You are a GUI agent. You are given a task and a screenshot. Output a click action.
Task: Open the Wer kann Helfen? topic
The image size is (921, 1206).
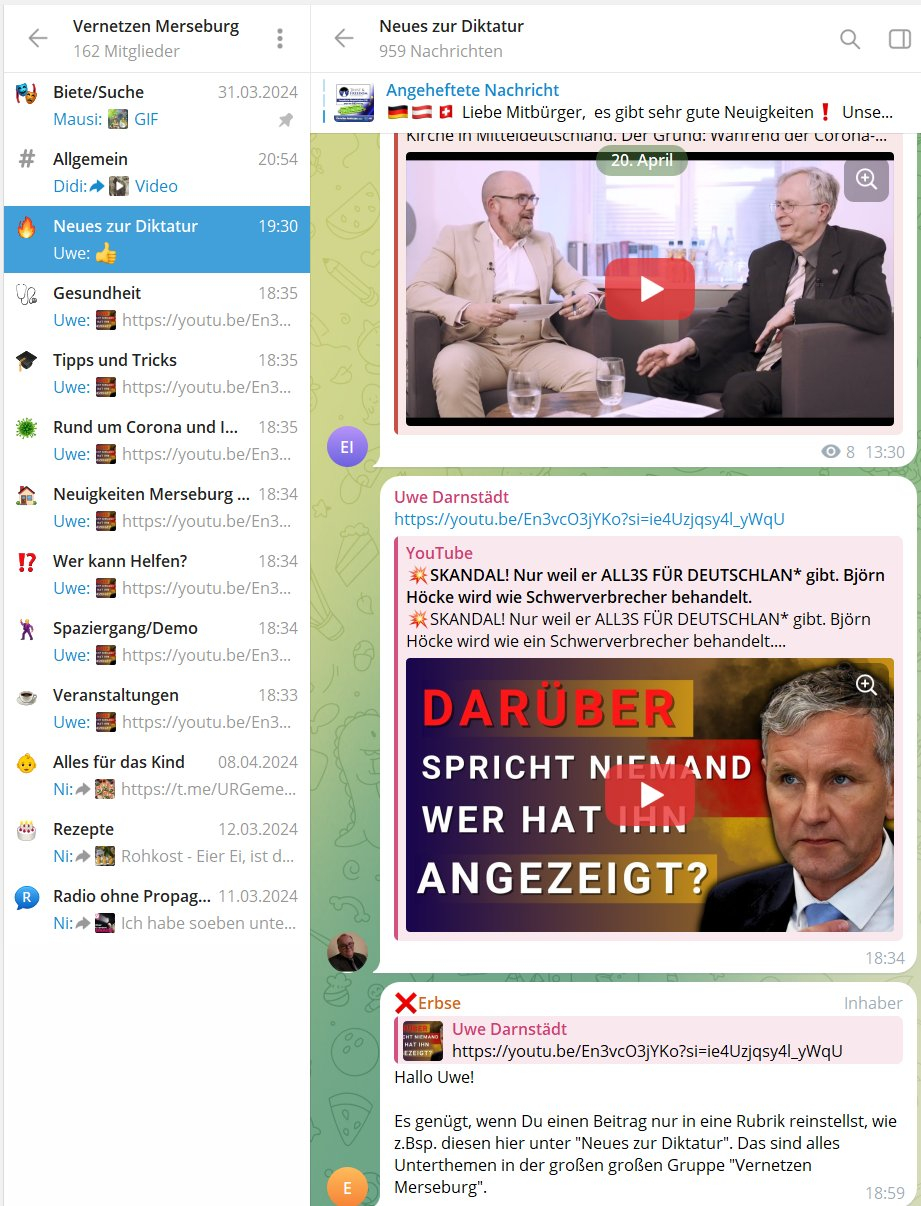[156, 574]
